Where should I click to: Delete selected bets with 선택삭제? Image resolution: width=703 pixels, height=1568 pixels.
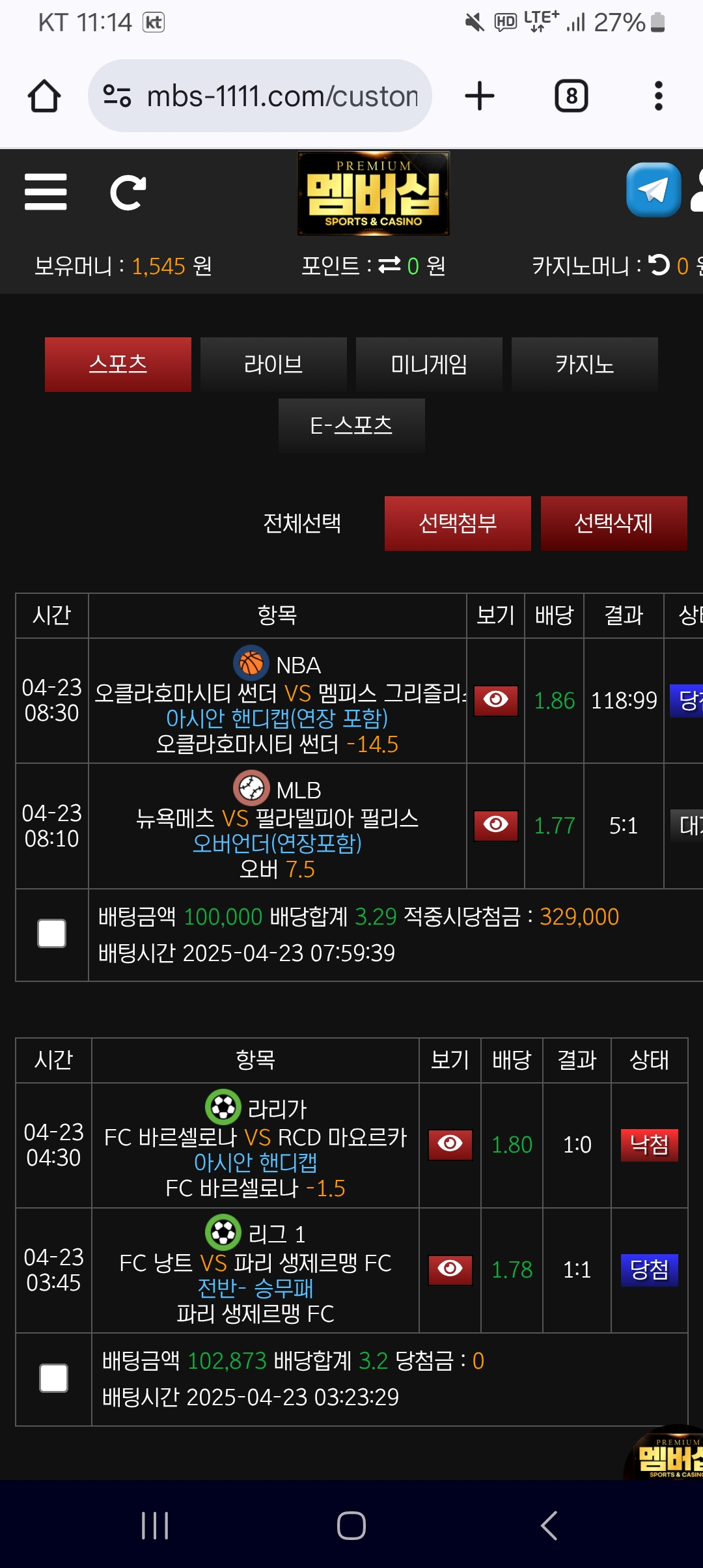point(613,523)
